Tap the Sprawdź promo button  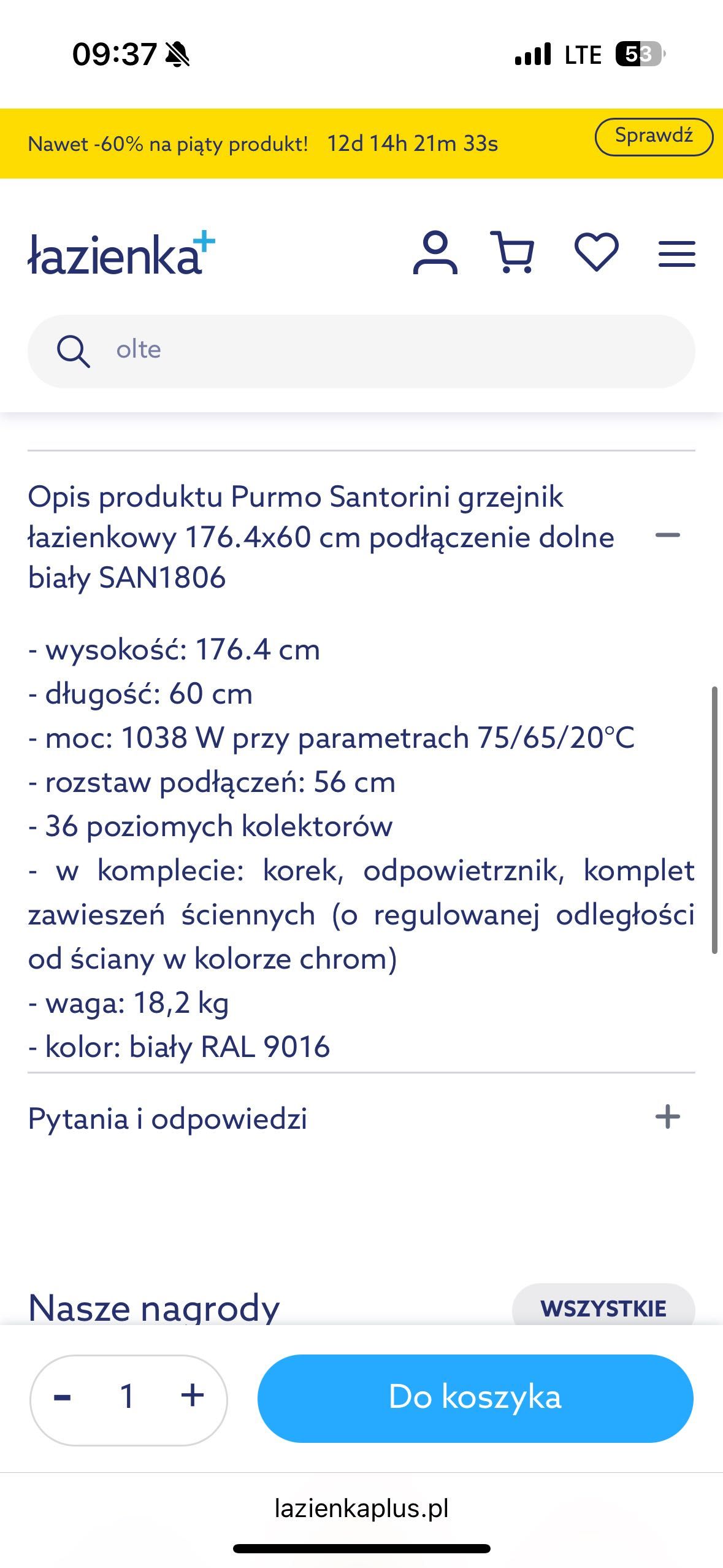[654, 136]
